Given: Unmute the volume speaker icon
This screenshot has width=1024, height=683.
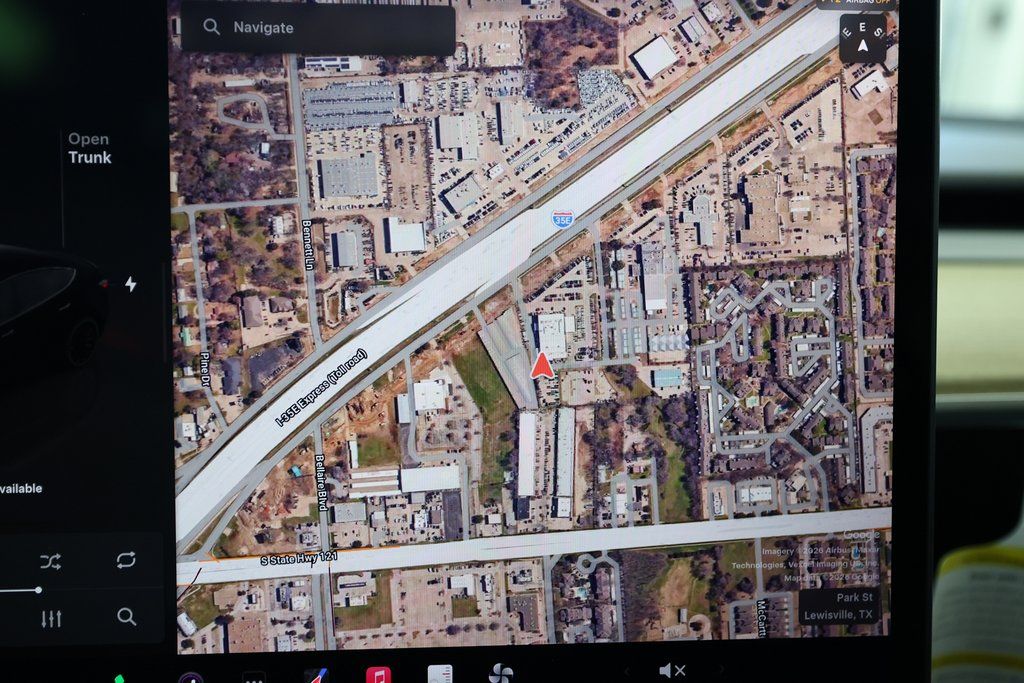Looking at the screenshot, I should point(672,671).
